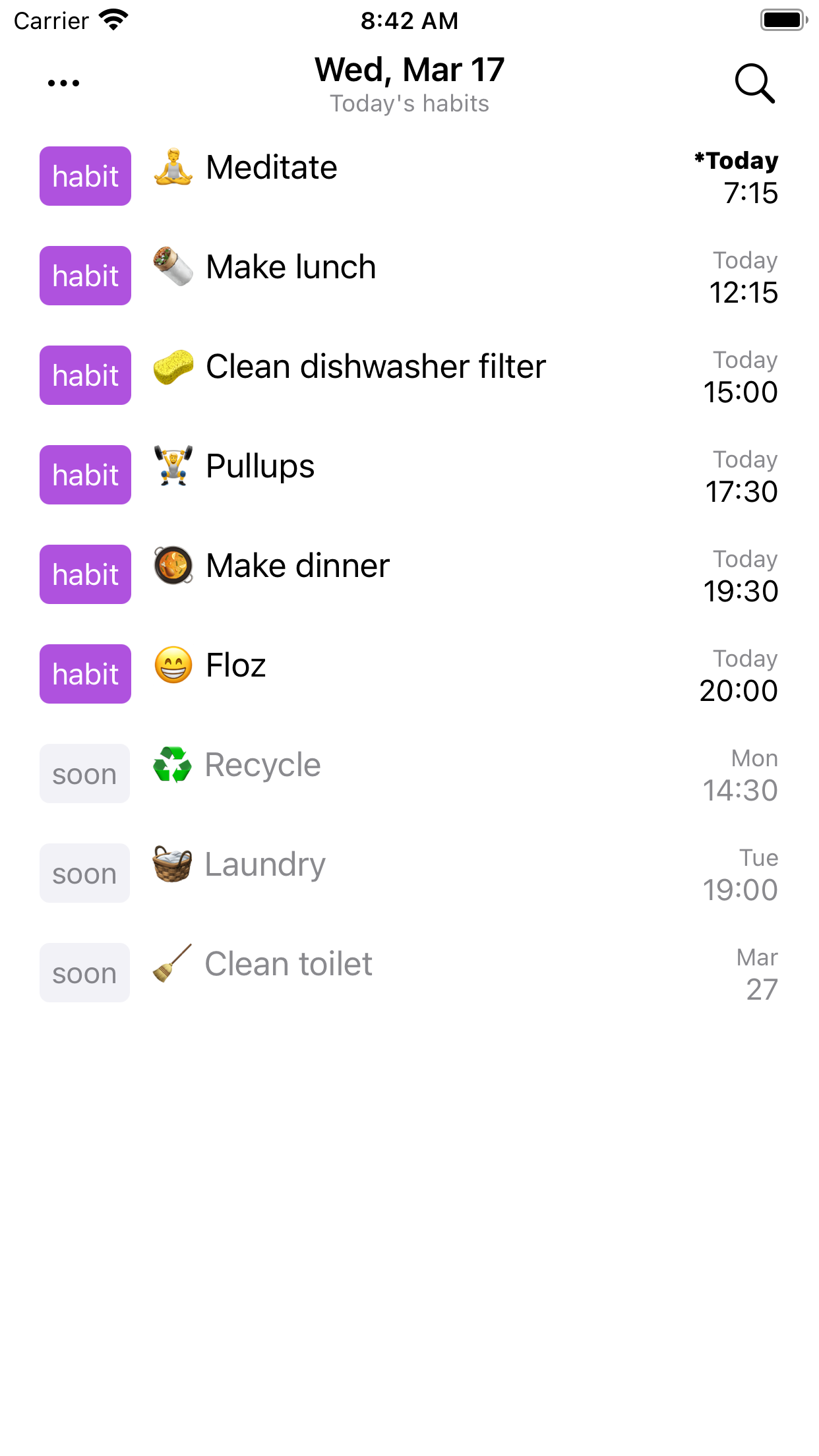The image size is (819, 1456).
Task: Tap the weightlifter icon next to Pullups
Action: tap(173, 468)
